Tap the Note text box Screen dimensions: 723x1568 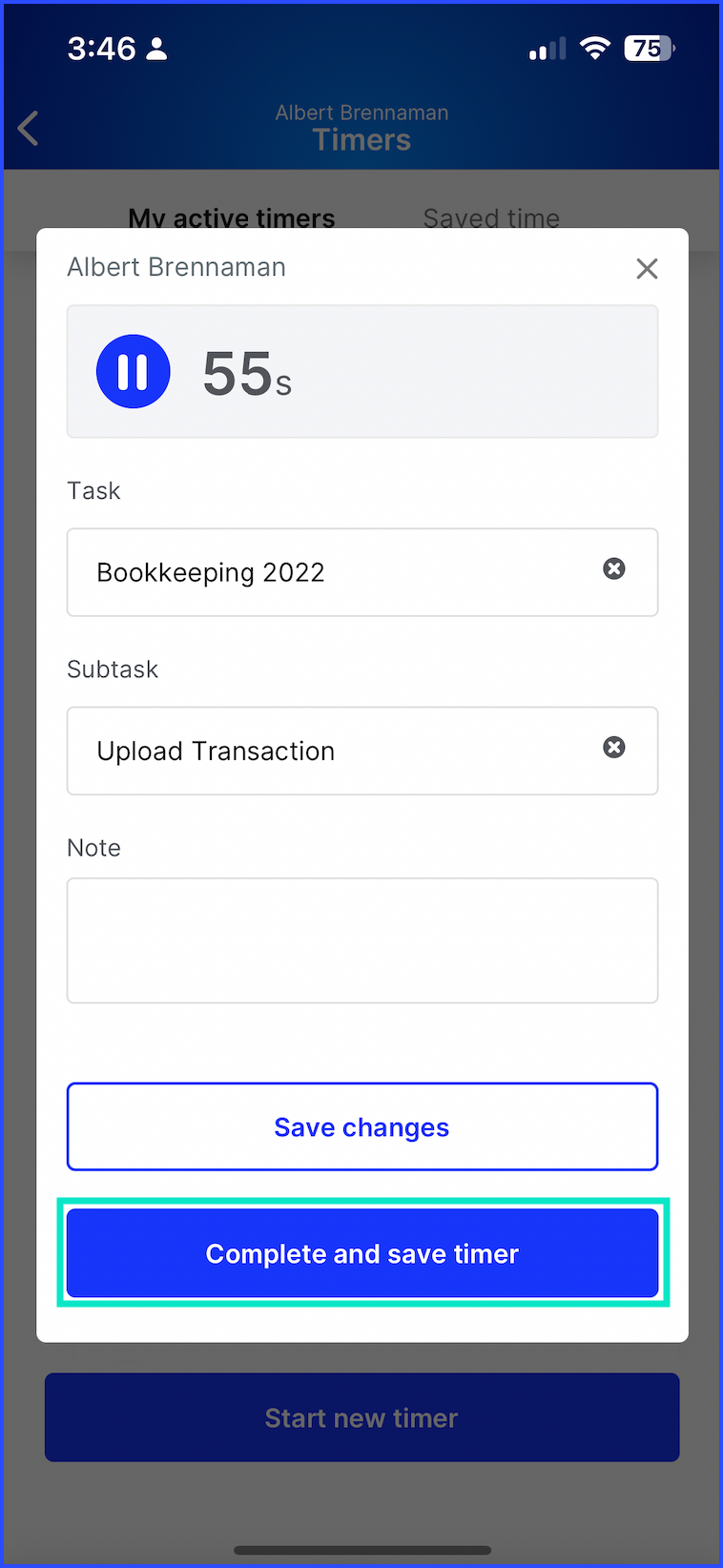point(362,940)
